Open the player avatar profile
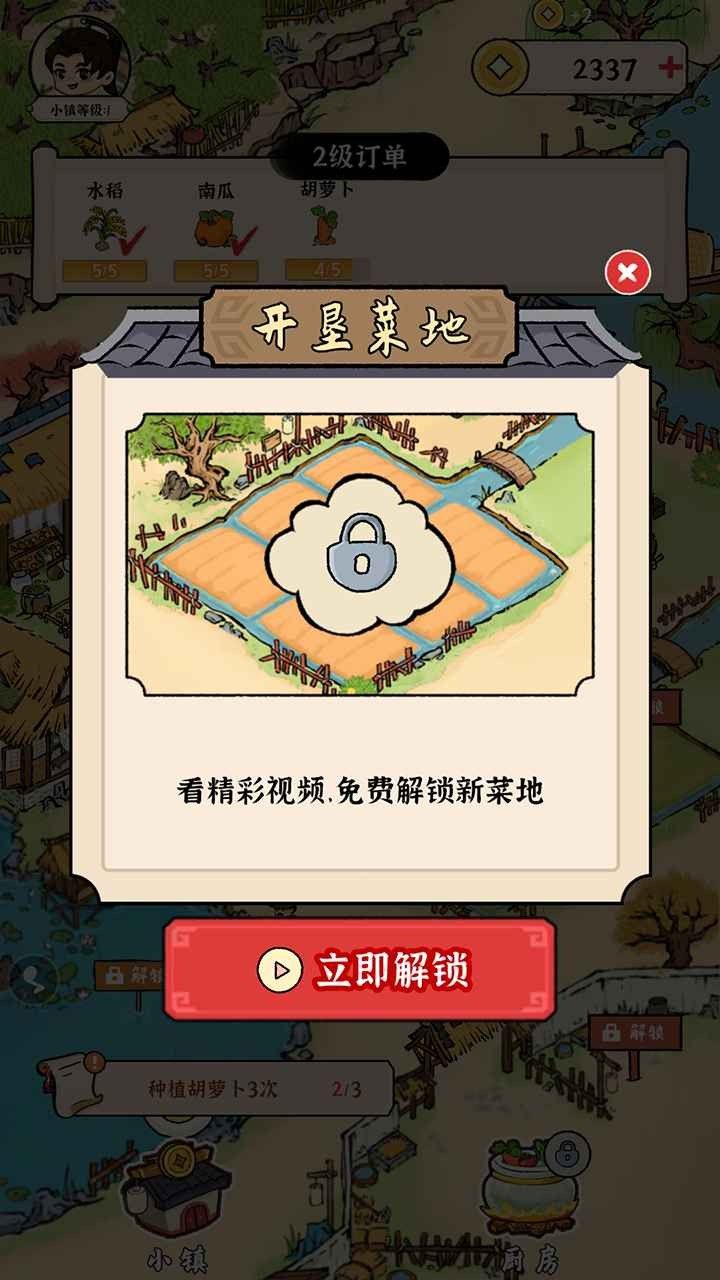720x1280 pixels. pos(80,60)
